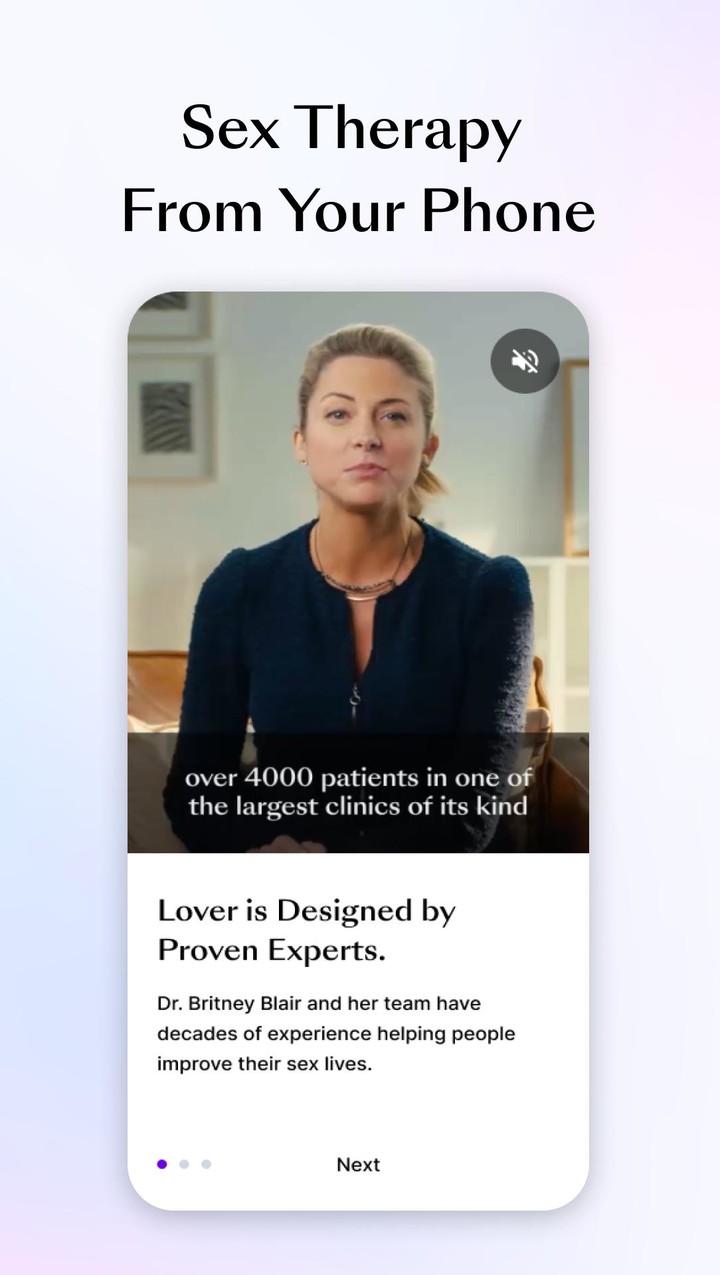
Task: Tap Next to continue onboarding
Action: coord(358,1164)
